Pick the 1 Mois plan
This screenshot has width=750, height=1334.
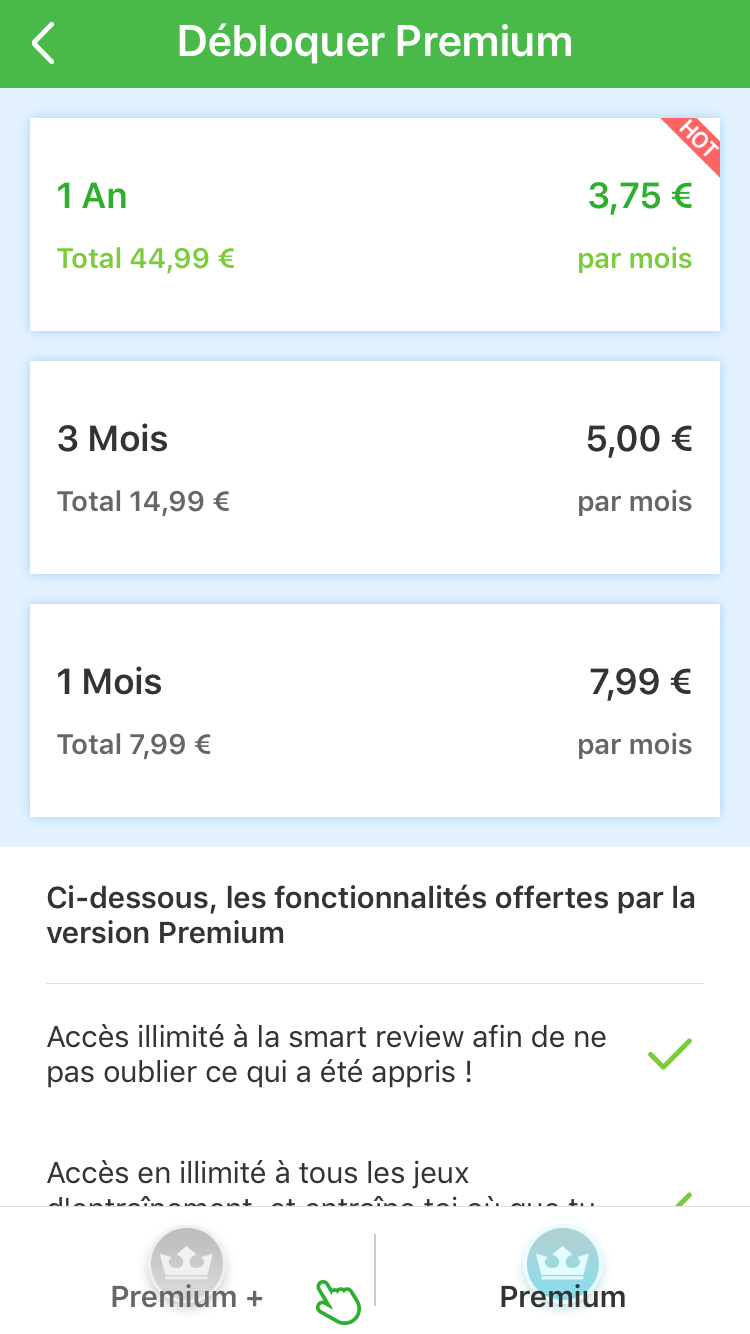coord(374,711)
